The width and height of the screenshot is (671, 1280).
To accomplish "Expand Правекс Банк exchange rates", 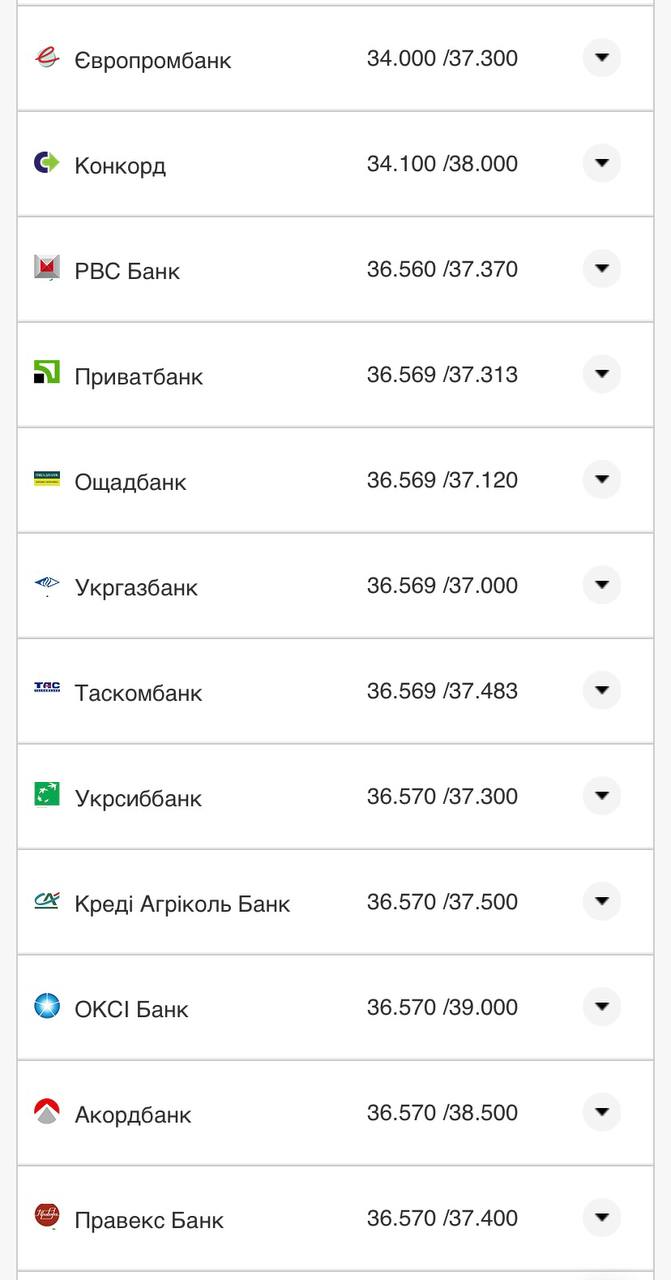I will click(601, 1218).
